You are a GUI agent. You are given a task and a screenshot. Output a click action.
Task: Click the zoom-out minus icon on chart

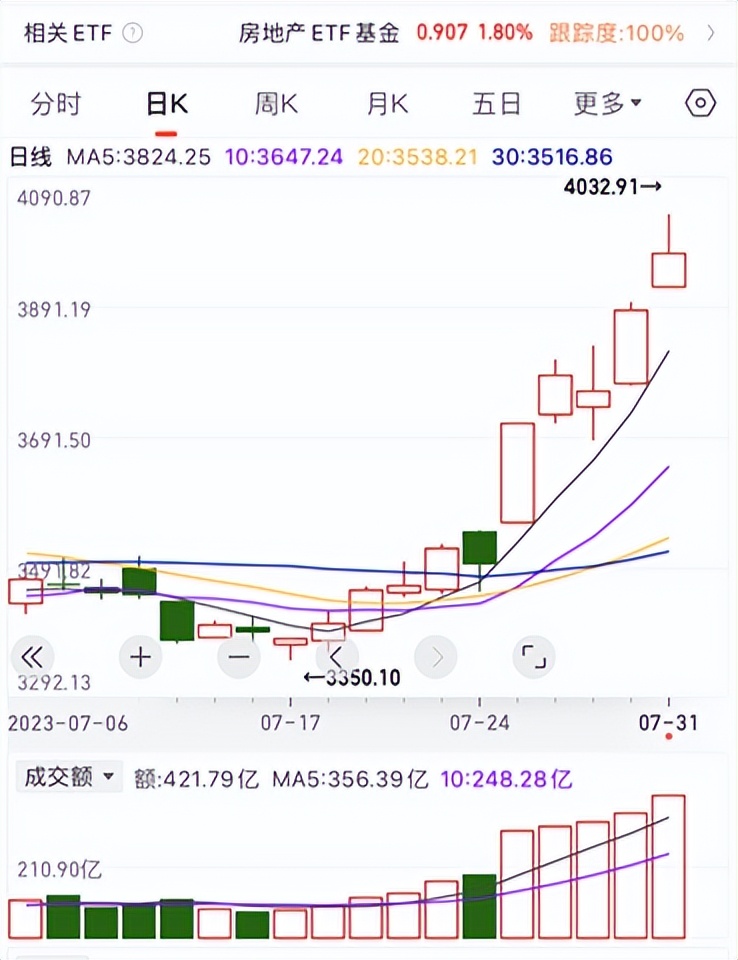(x=238, y=657)
